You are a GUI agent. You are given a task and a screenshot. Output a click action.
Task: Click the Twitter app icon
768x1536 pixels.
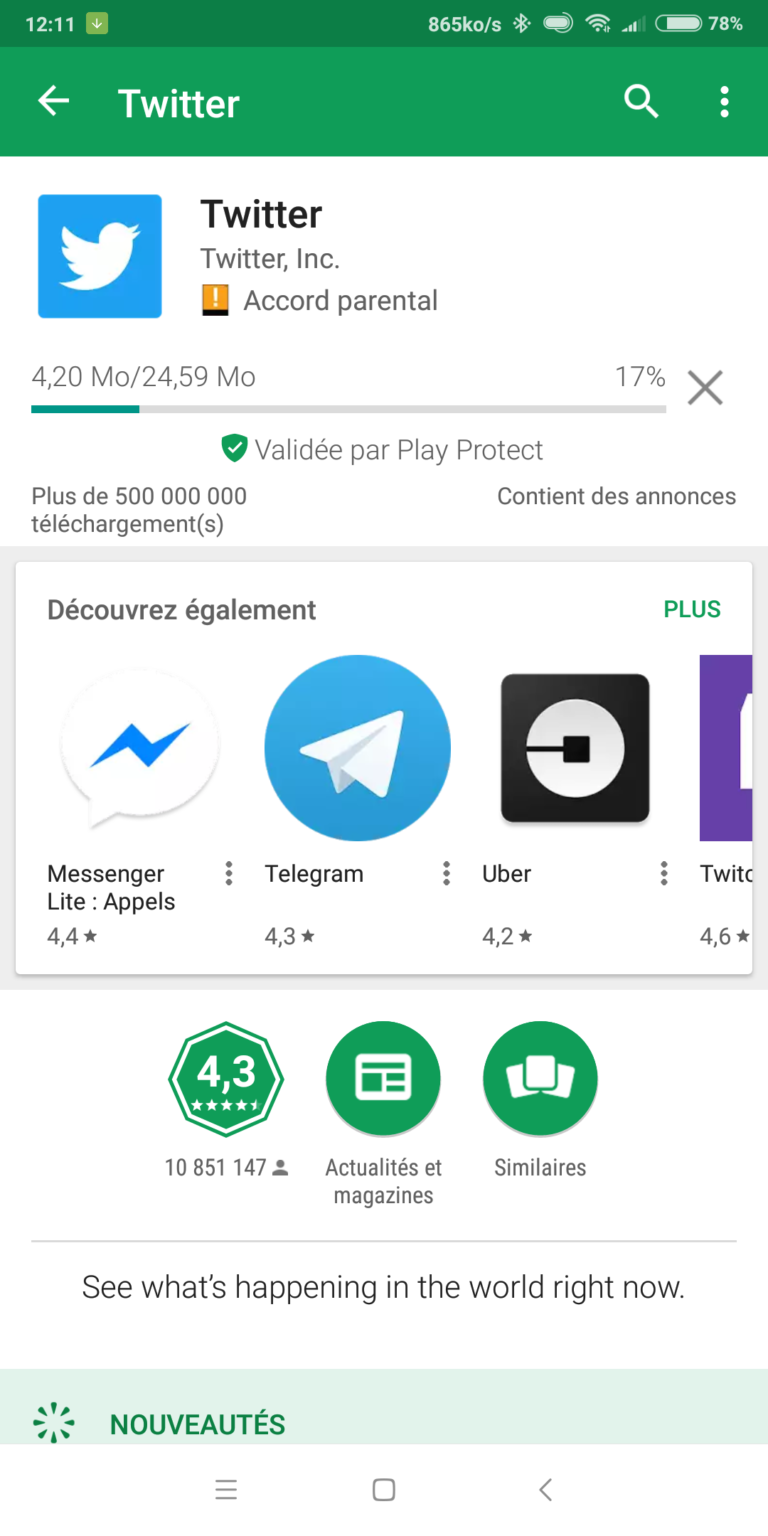click(x=99, y=256)
